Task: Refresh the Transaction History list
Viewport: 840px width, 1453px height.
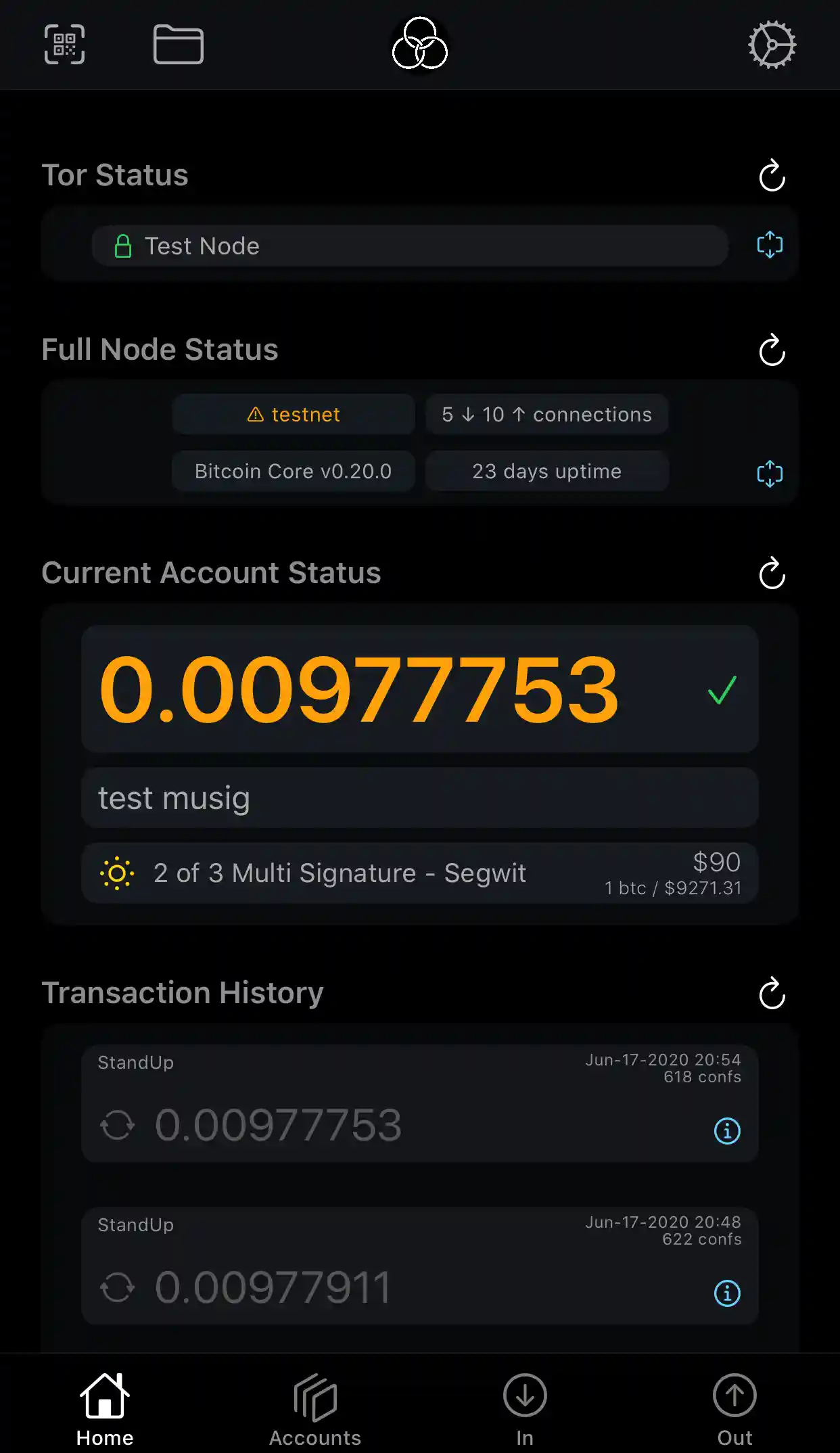Action: point(772,994)
